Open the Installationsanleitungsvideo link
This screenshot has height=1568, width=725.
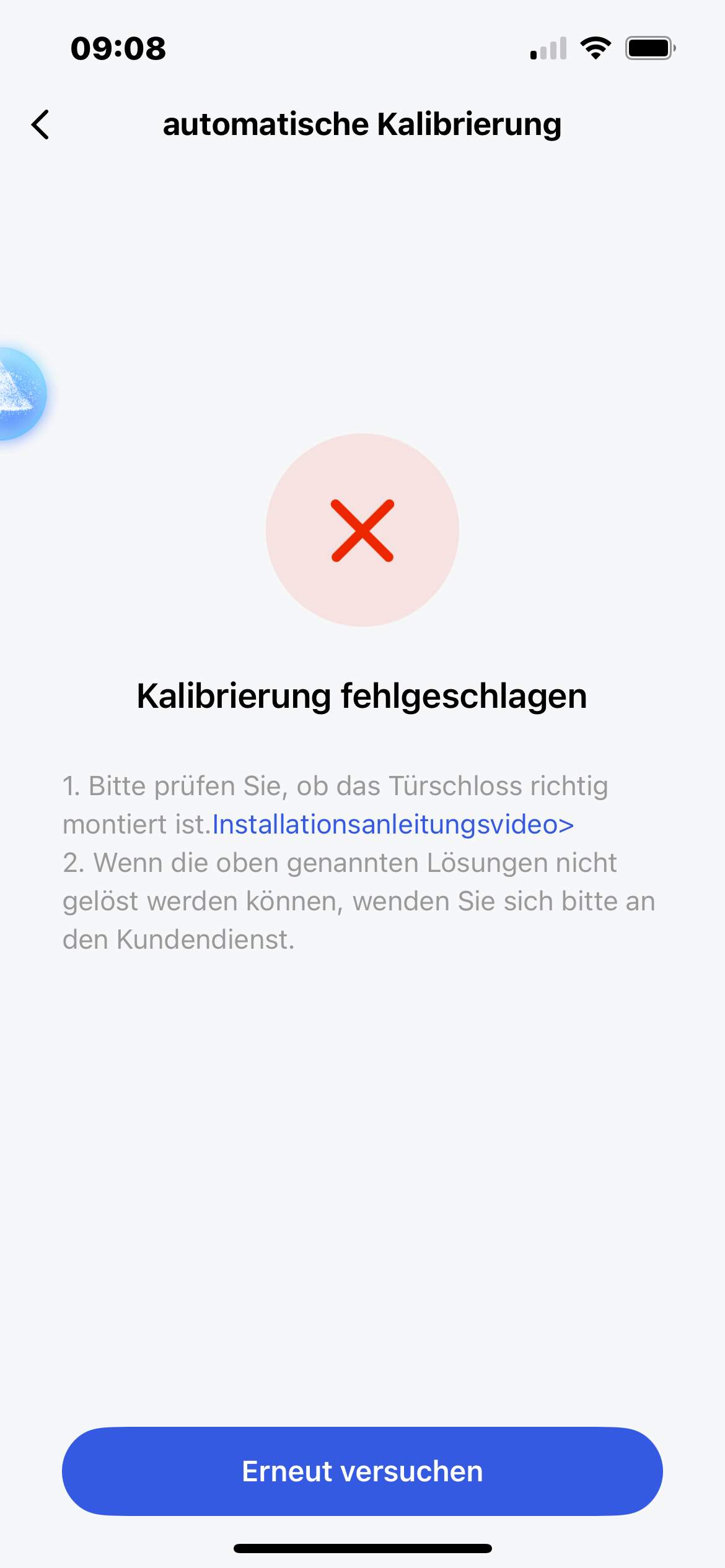[393, 825]
